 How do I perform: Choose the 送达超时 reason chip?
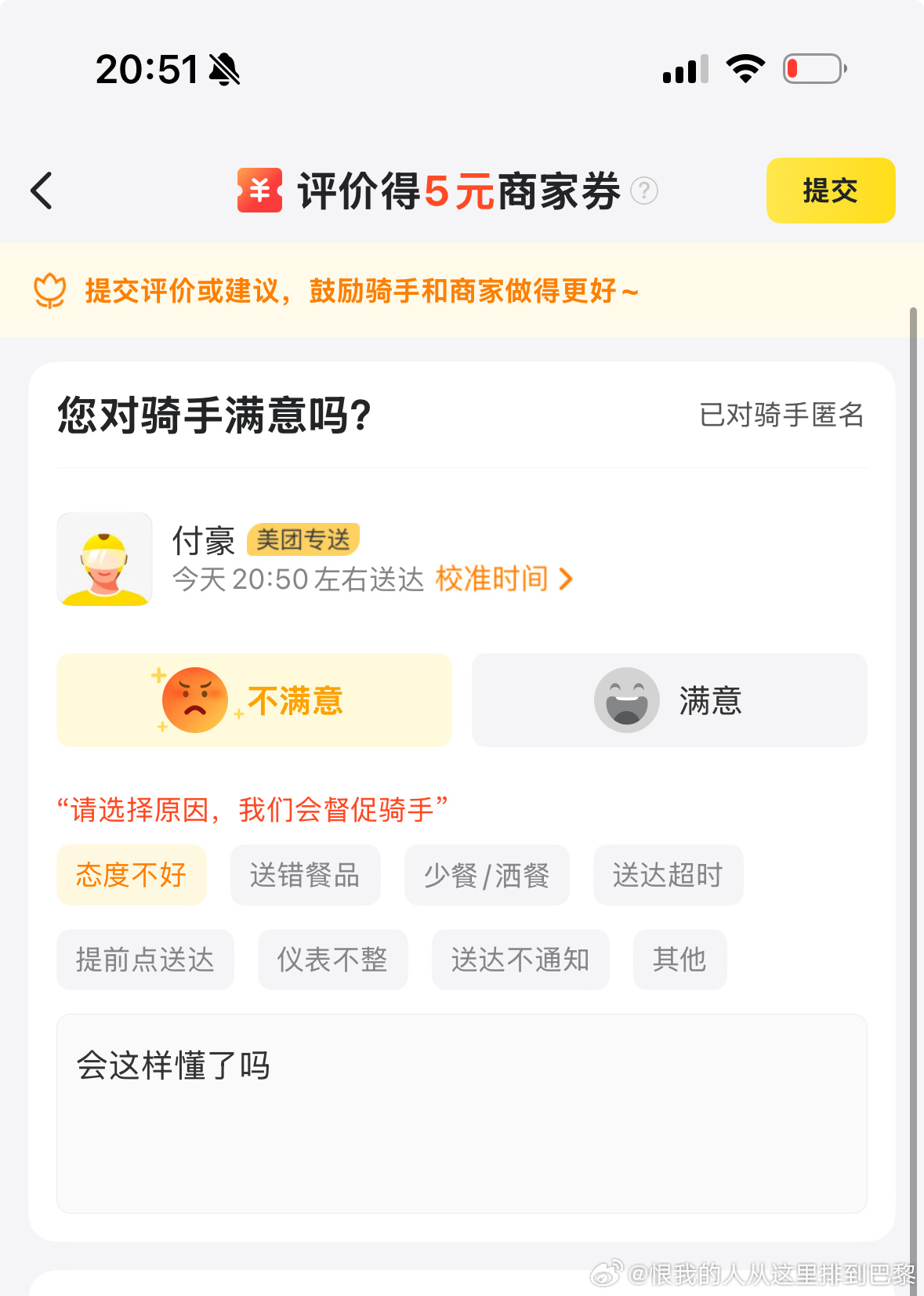(668, 875)
